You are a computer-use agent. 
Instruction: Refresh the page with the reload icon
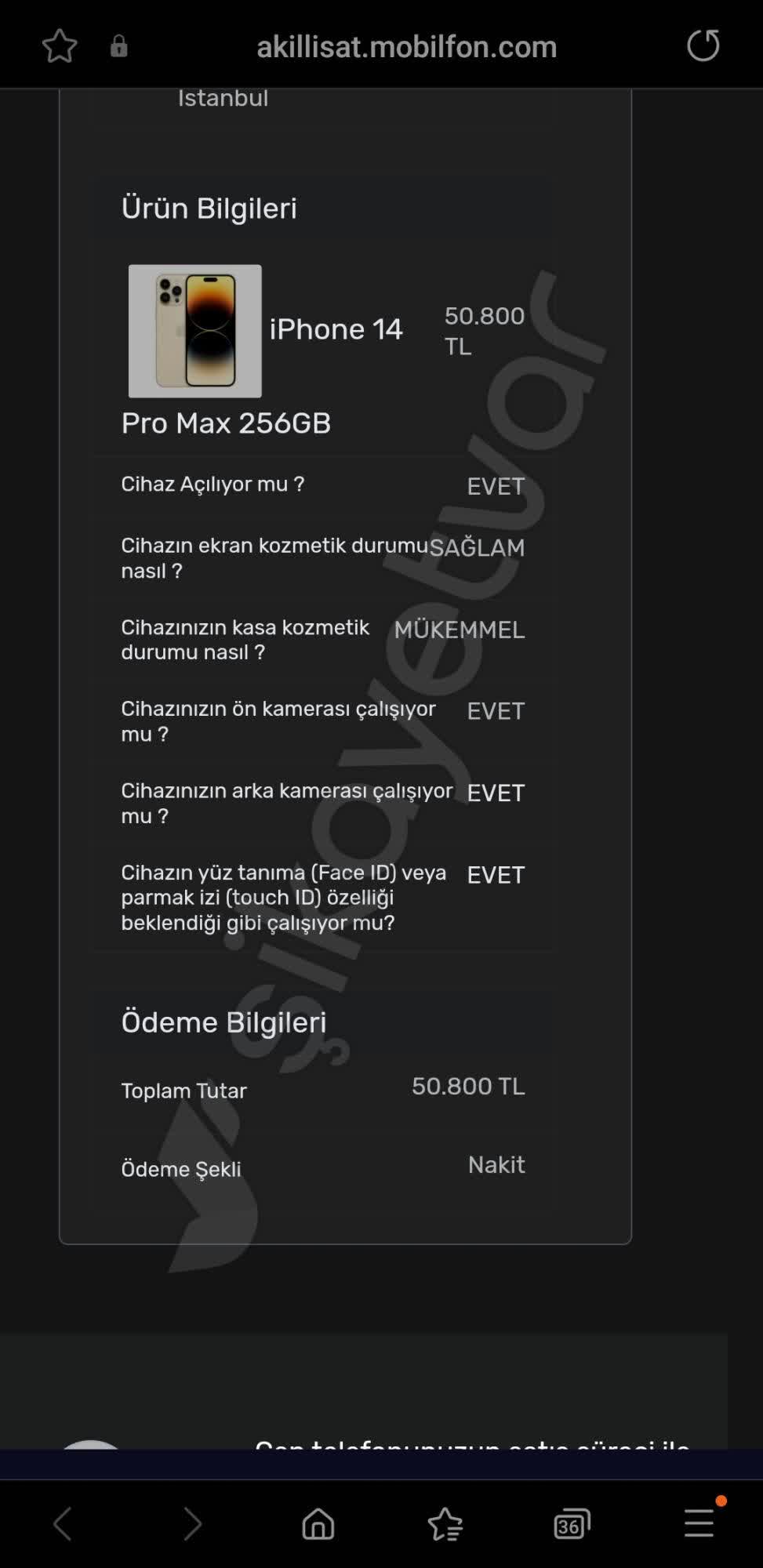(703, 45)
